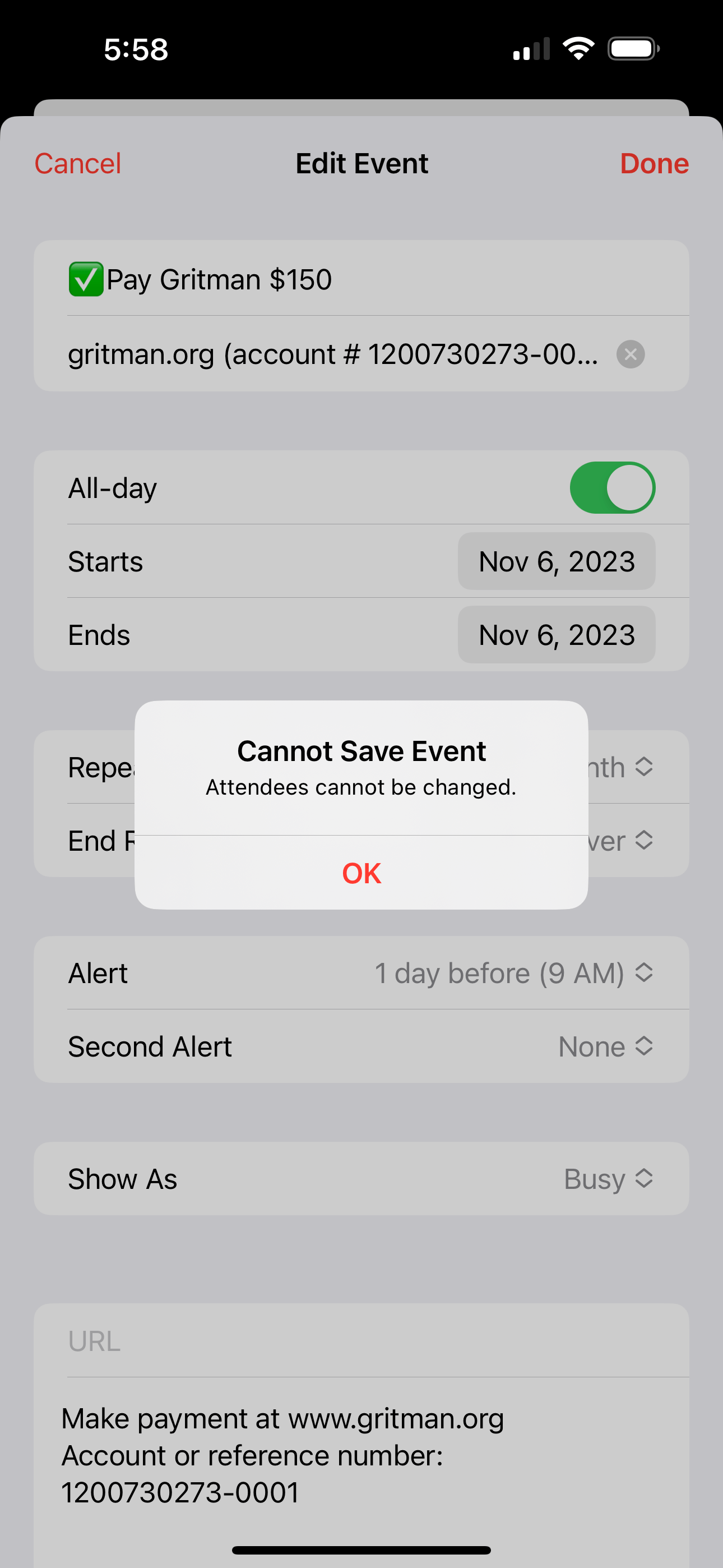Change the Starts date Nov 6, 2023
This screenshot has width=723, height=1568.
556,561
